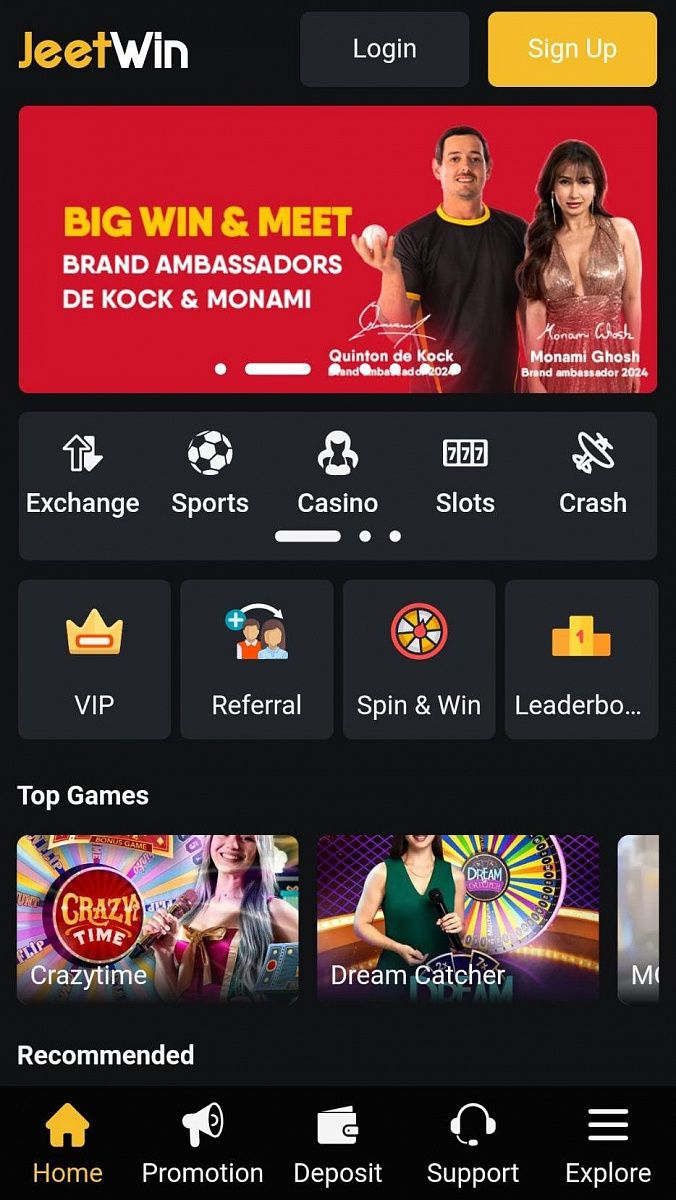Image resolution: width=676 pixels, height=1200 pixels.
Task: Open the Explore menu
Action: pos(608,1145)
